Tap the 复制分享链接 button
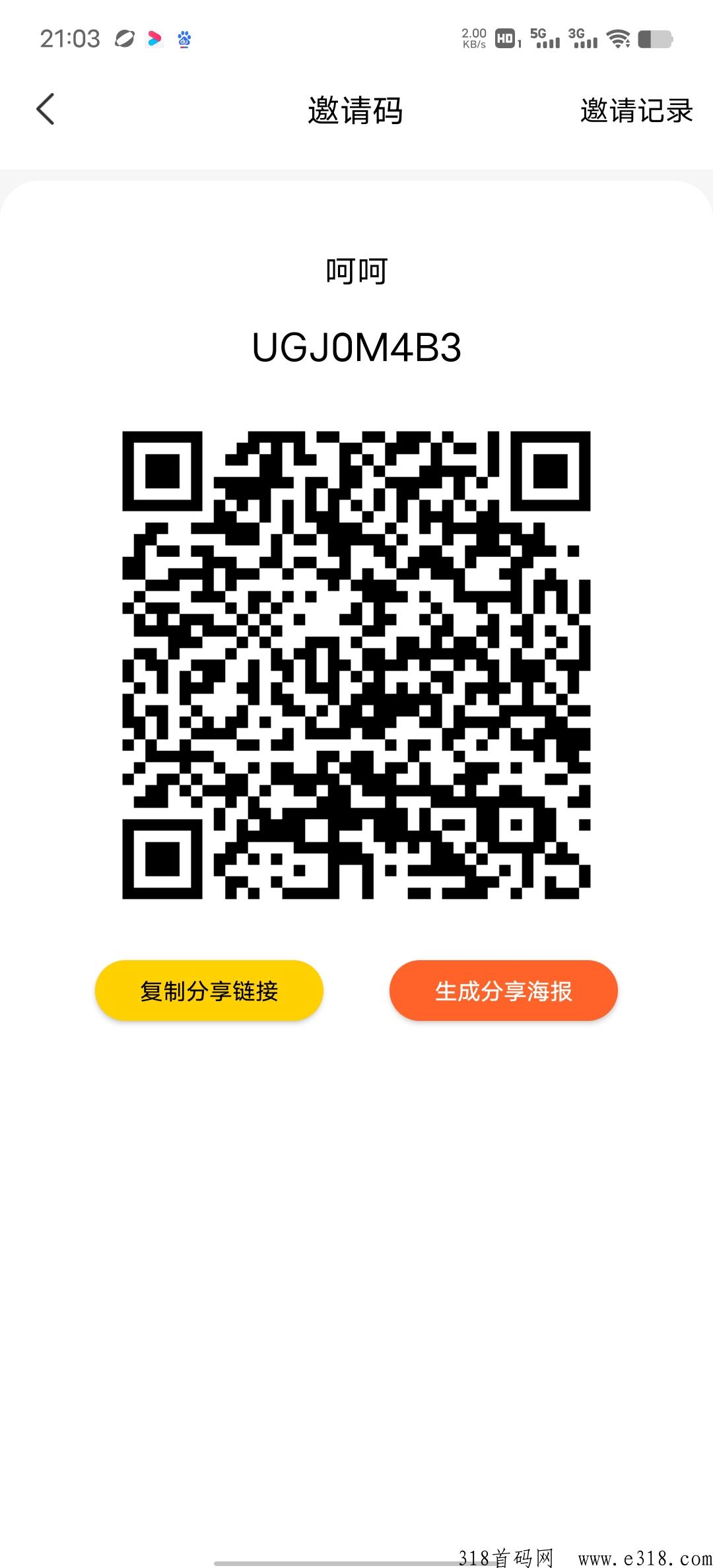This screenshot has height=1568, width=713. (x=209, y=991)
